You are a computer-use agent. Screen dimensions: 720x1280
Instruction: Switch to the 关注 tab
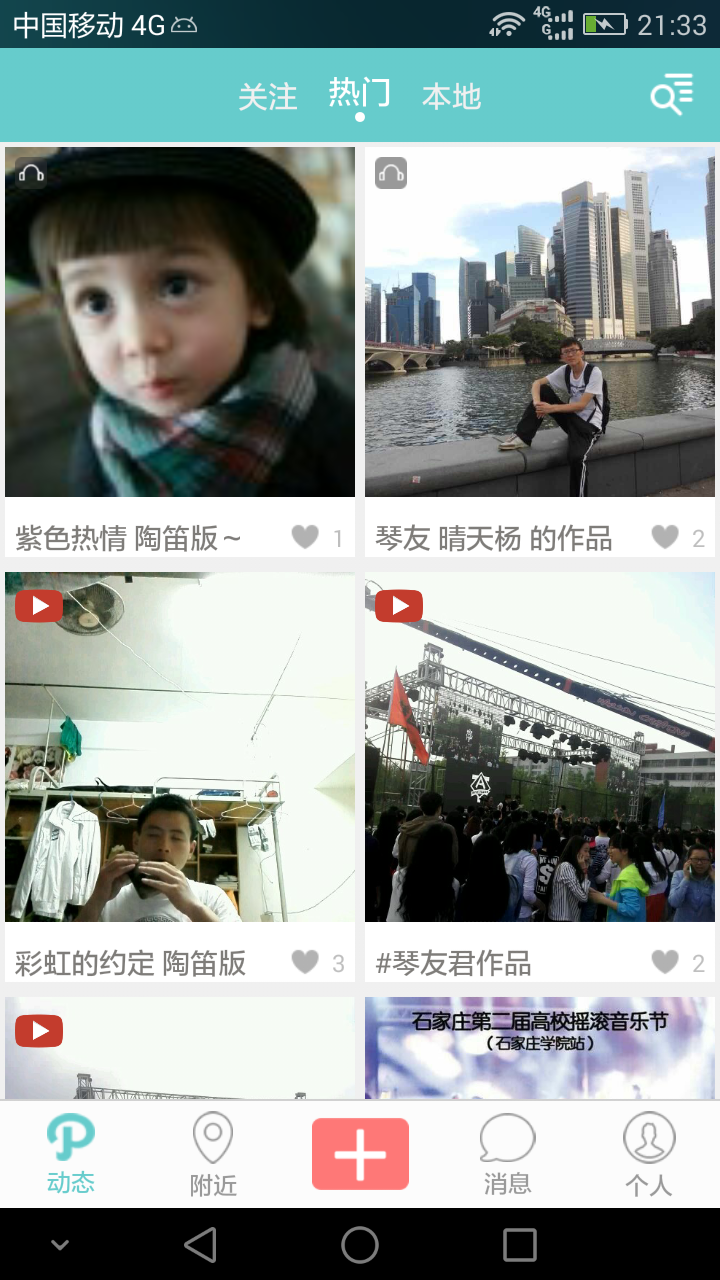point(267,97)
